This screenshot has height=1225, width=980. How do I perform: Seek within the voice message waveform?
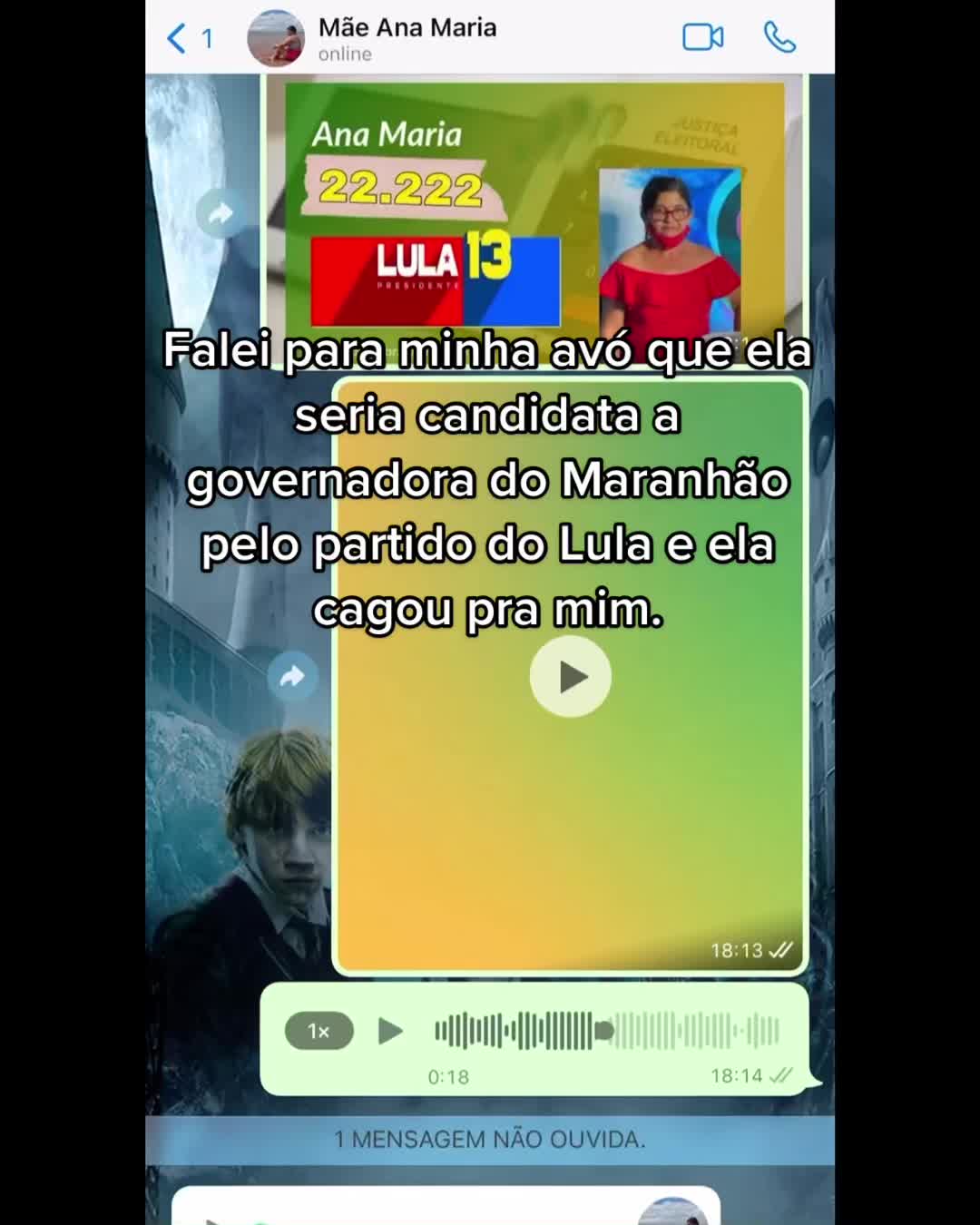[606, 1031]
